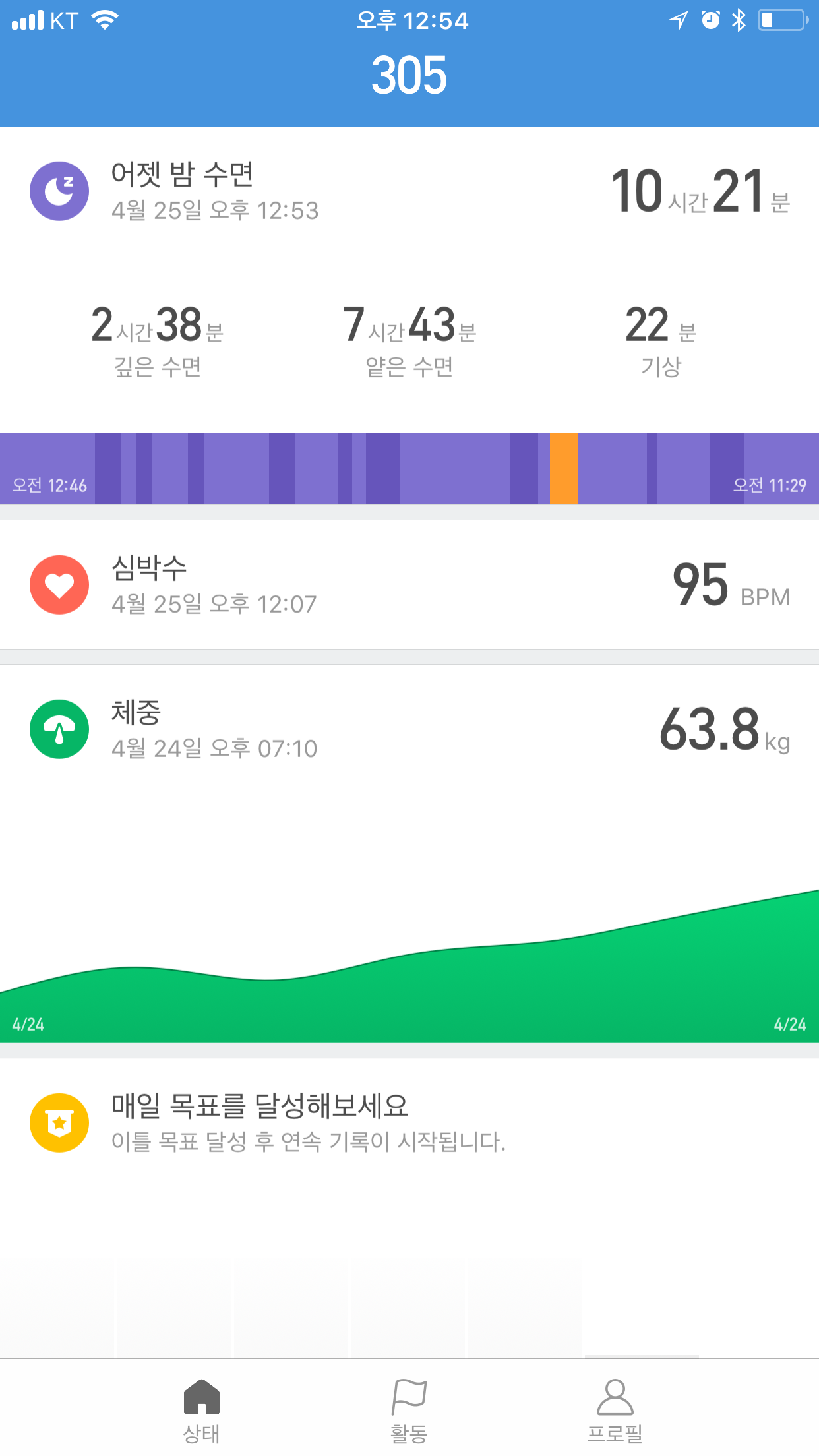Open the daily goal (매일 목표) card
This screenshot has width=819, height=1456.
(409, 1123)
